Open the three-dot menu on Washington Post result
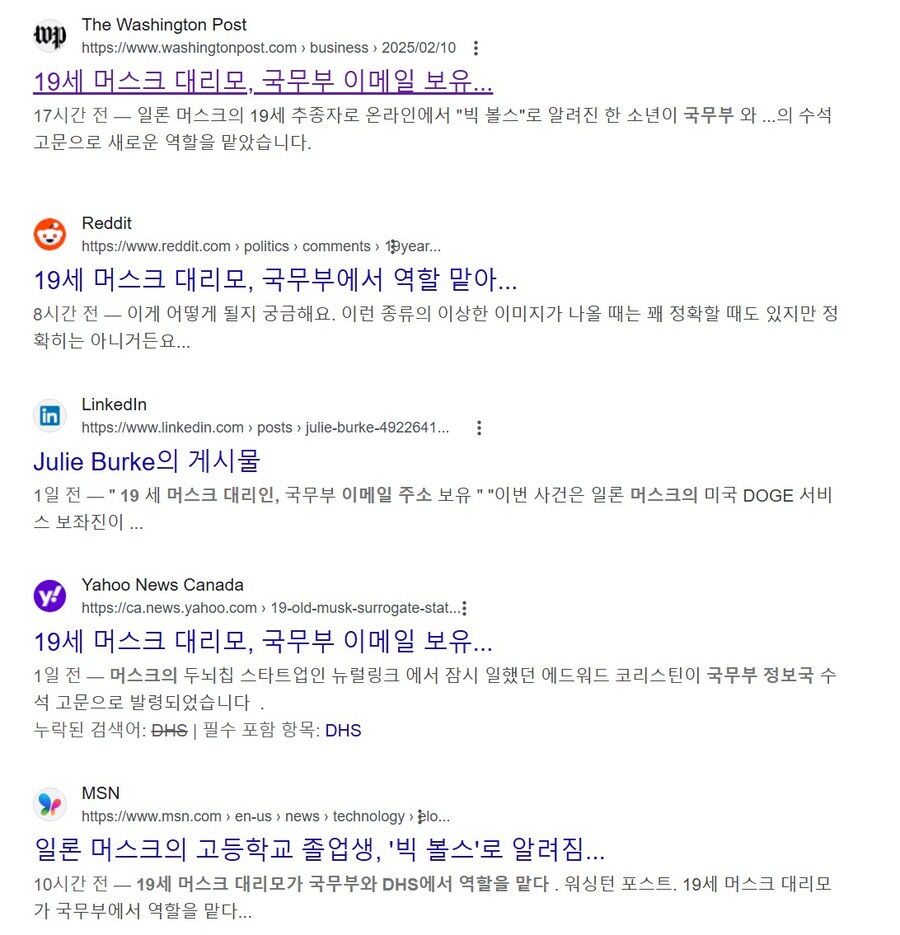 click(x=476, y=47)
